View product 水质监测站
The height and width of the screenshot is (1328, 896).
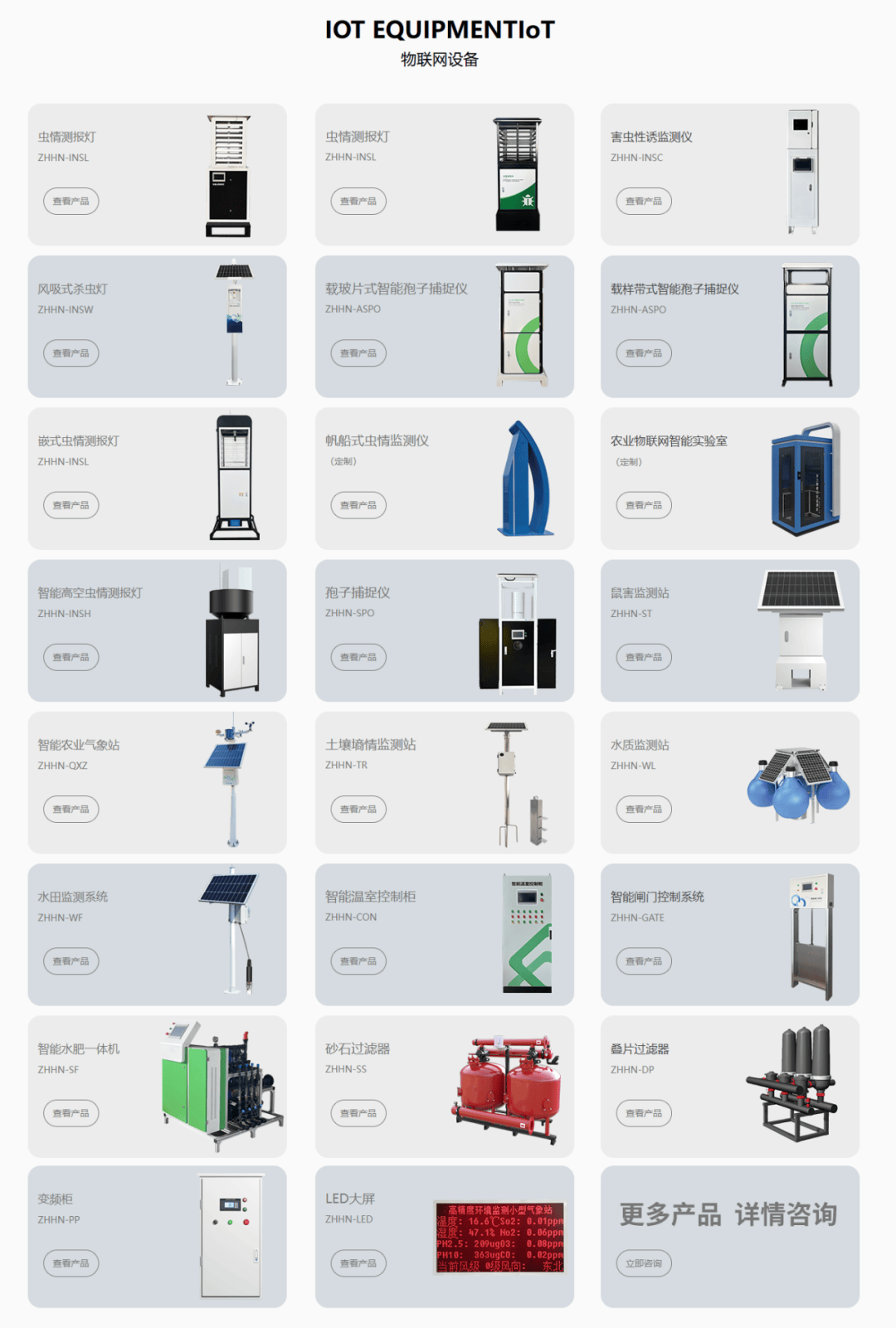644,810
